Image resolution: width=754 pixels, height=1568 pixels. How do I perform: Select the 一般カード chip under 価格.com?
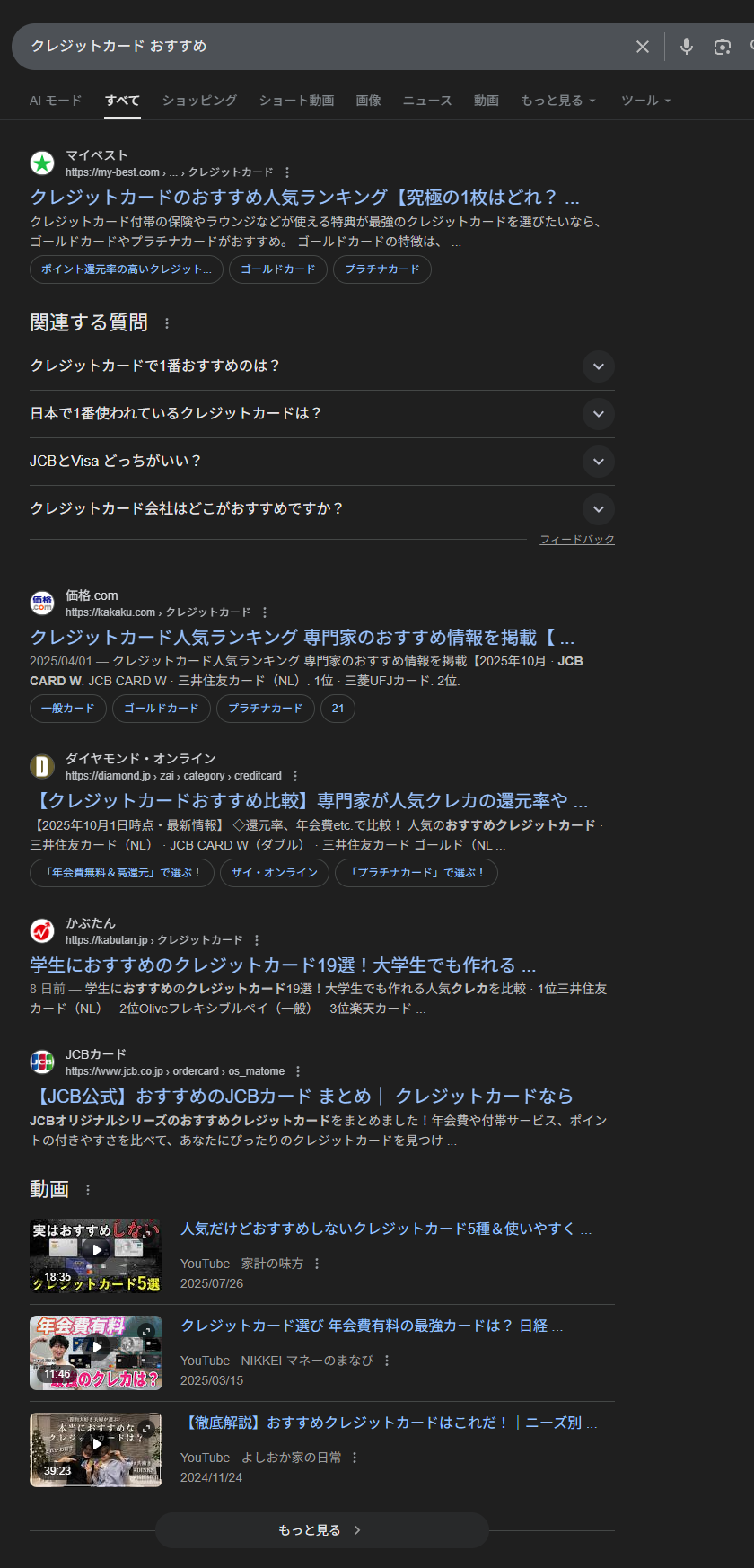coord(68,709)
